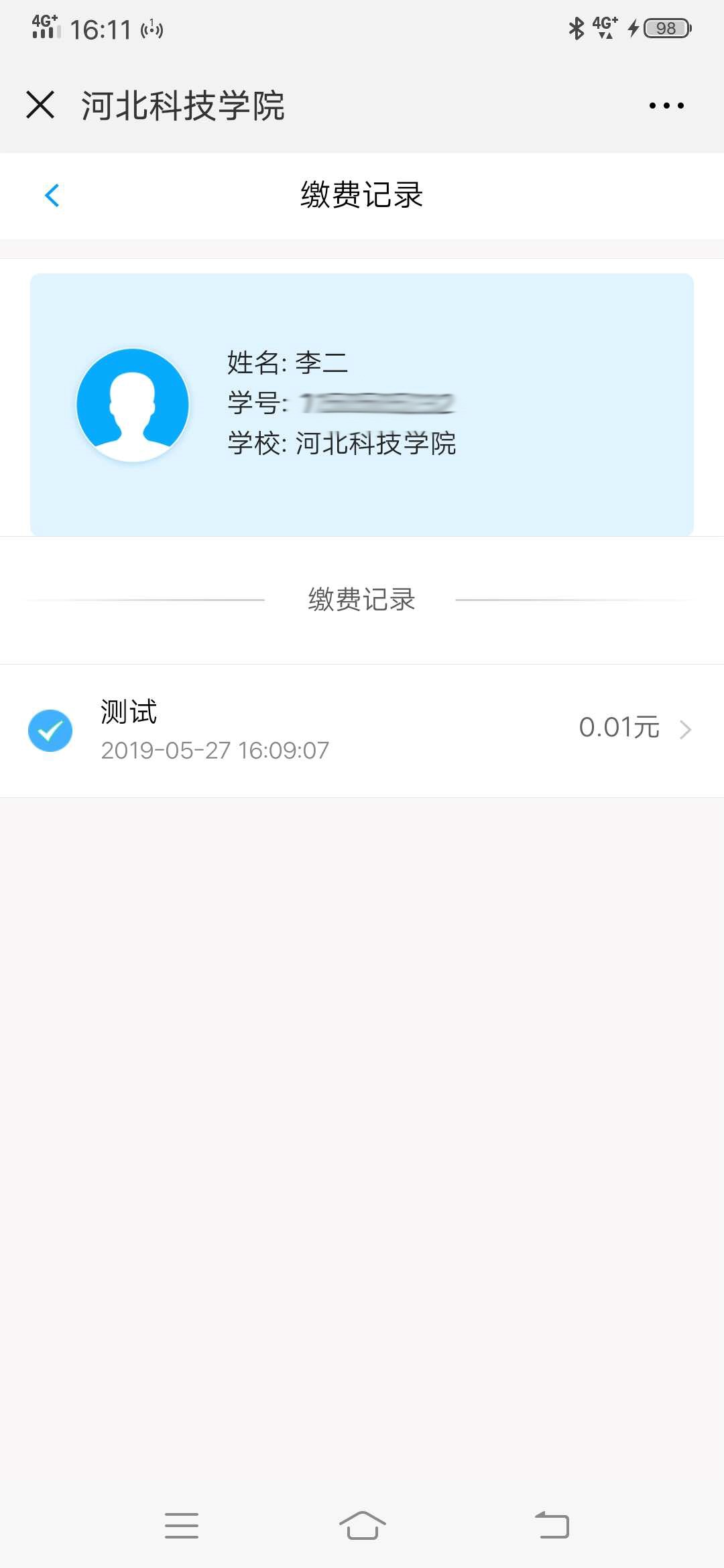Go back from 缴费记录 page
The width and height of the screenshot is (724, 1568).
pyautogui.click(x=52, y=196)
